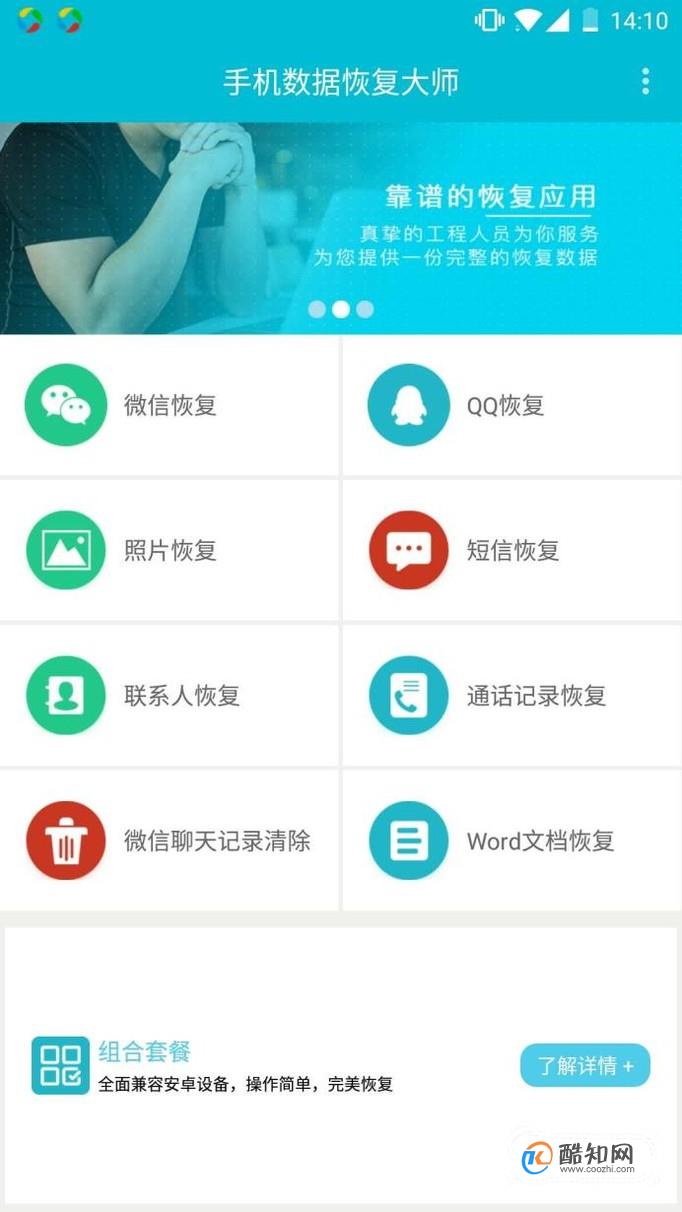The height and width of the screenshot is (1212, 682).
Task: Tap the promotional banner 靠谱的恢复应用
Action: 340,228
